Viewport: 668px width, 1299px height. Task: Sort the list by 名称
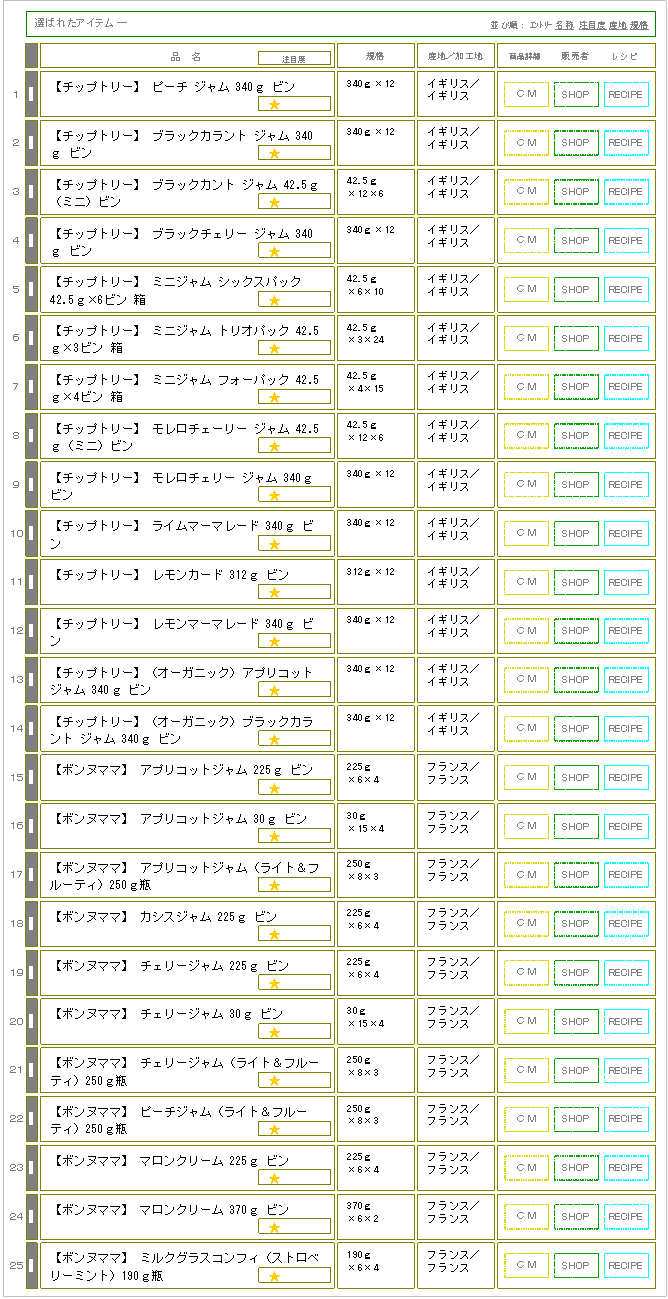click(x=565, y=24)
